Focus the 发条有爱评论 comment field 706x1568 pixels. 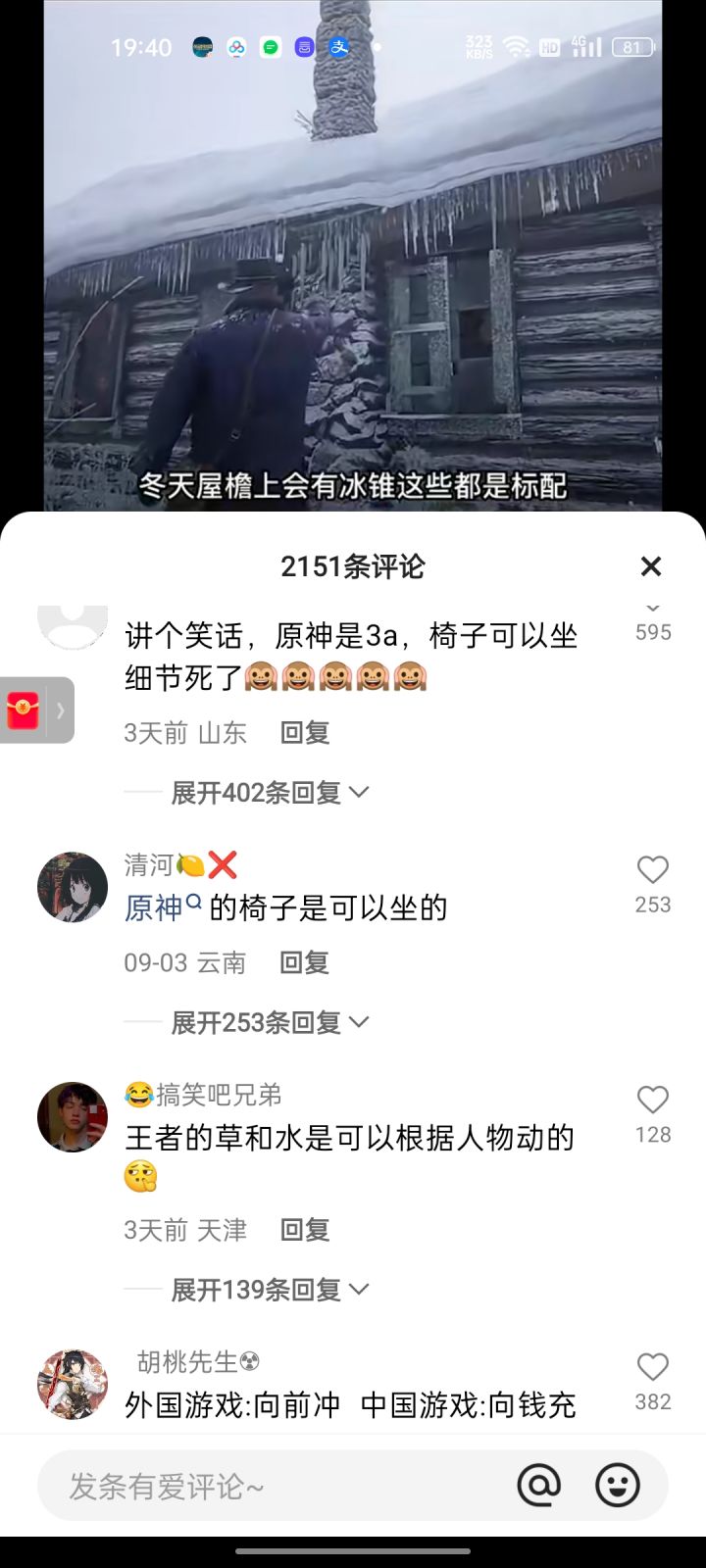point(275,1486)
